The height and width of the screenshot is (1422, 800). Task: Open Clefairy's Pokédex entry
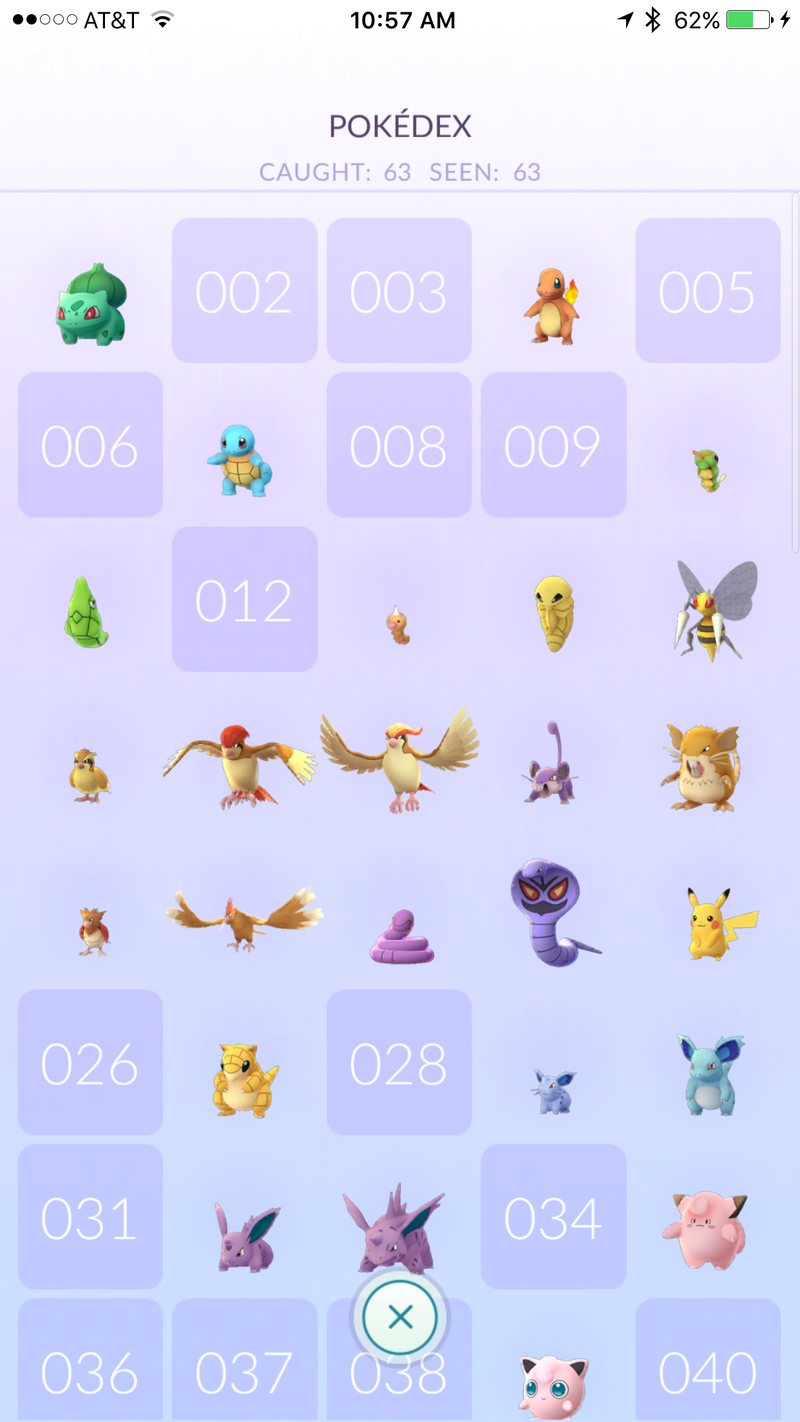(708, 1229)
